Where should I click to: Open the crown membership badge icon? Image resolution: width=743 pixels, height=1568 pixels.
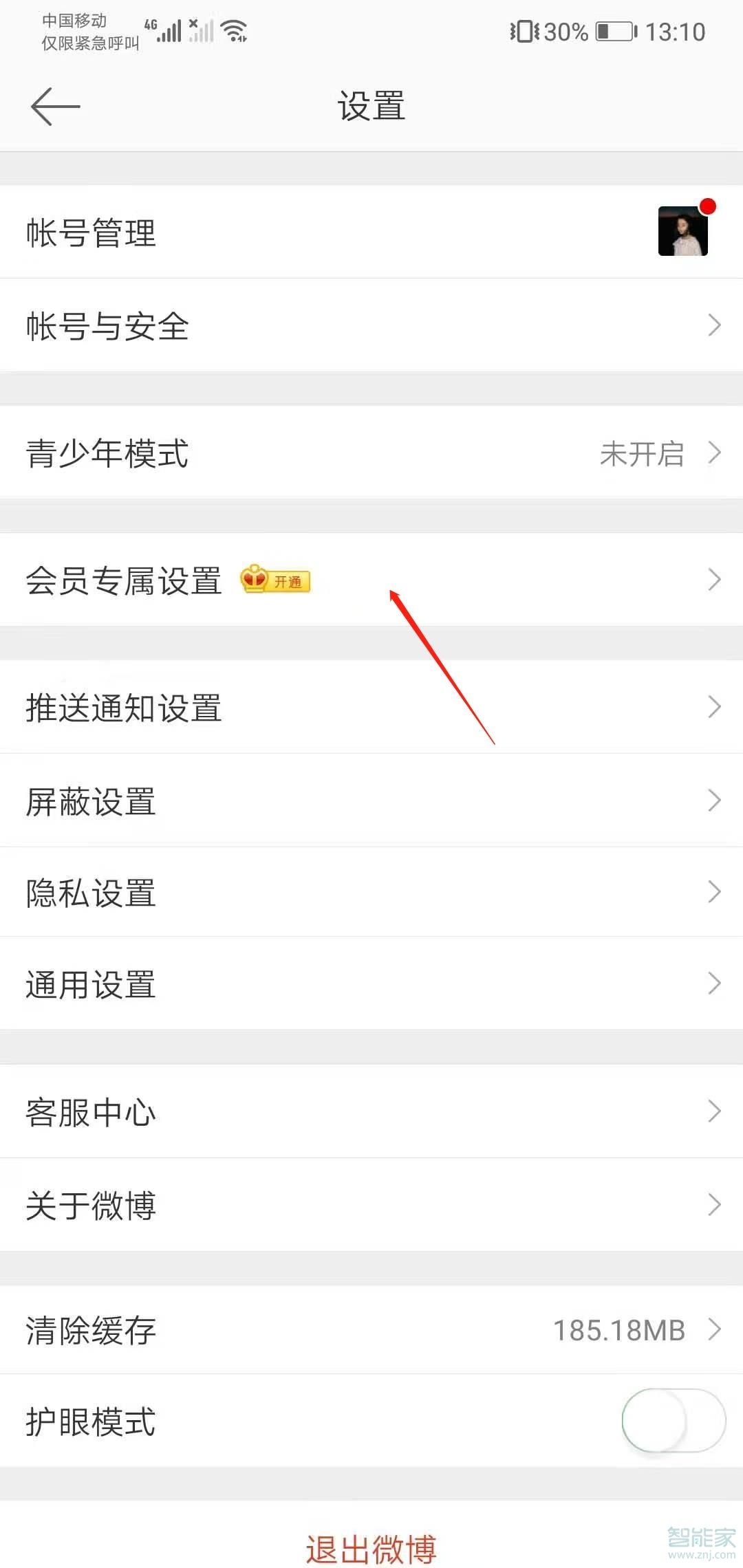click(252, 580)
